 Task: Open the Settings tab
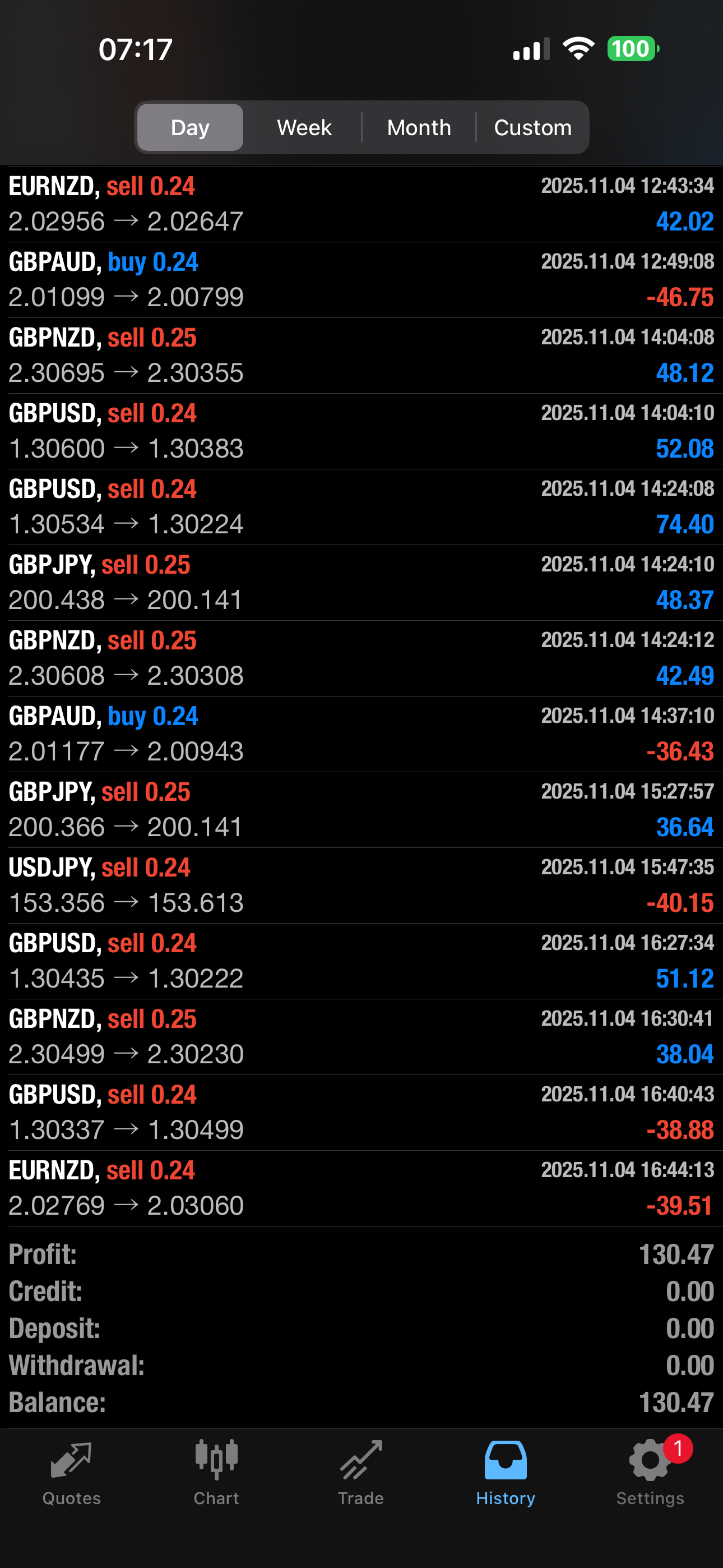tap(650, 1472)
